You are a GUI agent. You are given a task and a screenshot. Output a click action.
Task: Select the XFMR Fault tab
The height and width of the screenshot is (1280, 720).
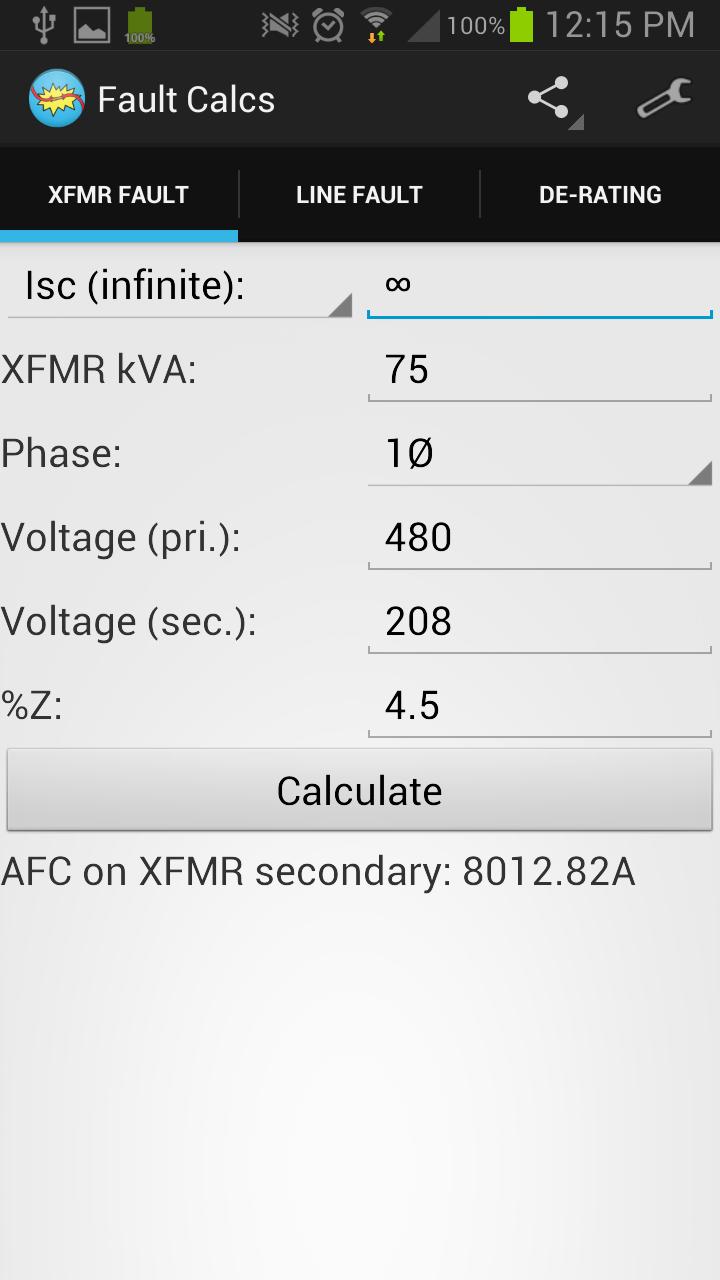118,195
